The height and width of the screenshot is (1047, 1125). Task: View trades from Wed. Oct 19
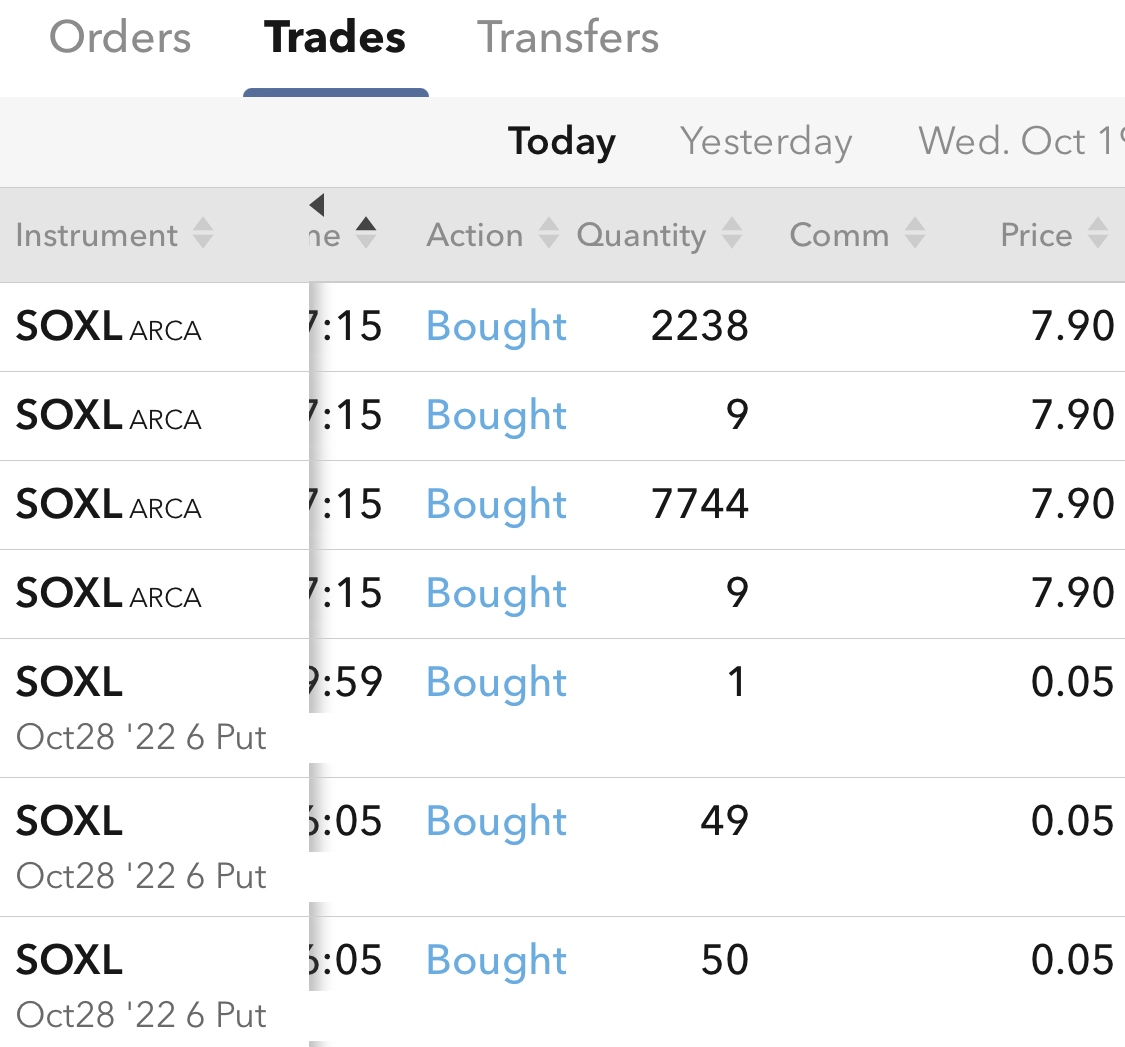pyautogui.click(x=1018, y=142)
